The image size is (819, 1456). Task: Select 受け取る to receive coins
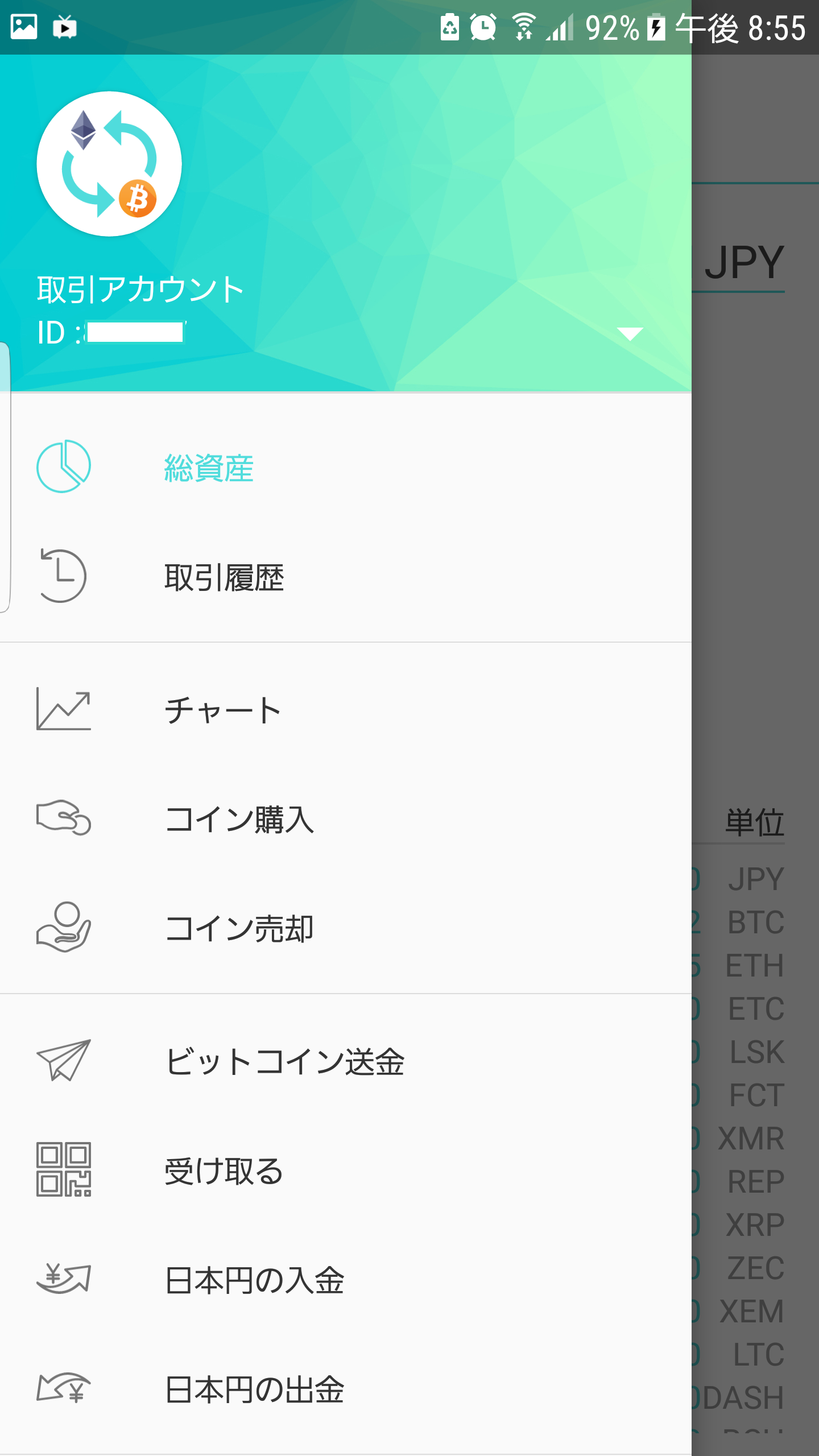(346, 1170)
